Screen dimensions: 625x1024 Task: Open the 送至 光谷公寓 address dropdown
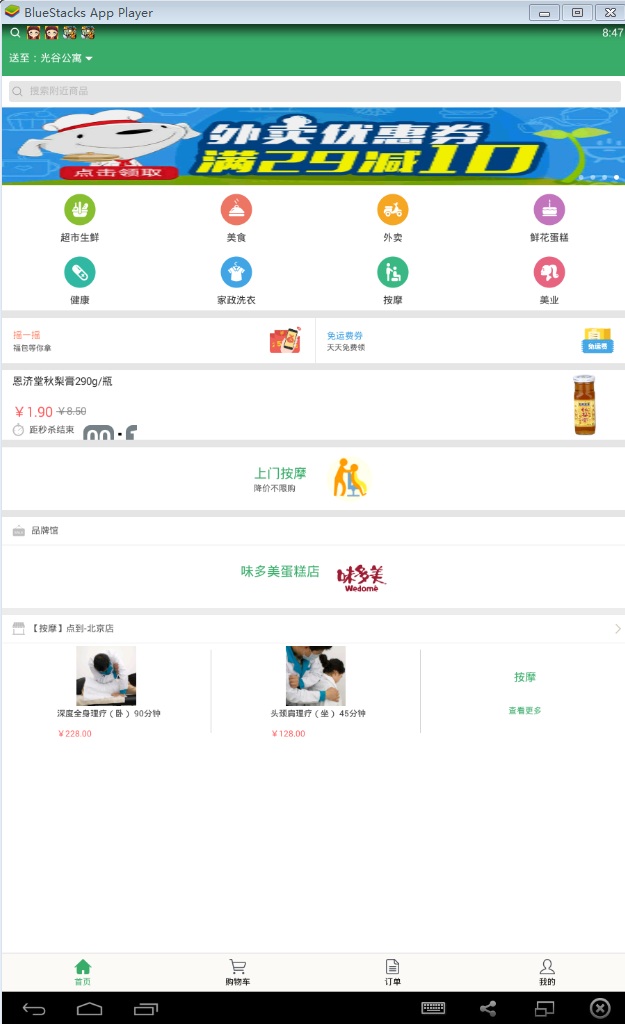(51, 59)
